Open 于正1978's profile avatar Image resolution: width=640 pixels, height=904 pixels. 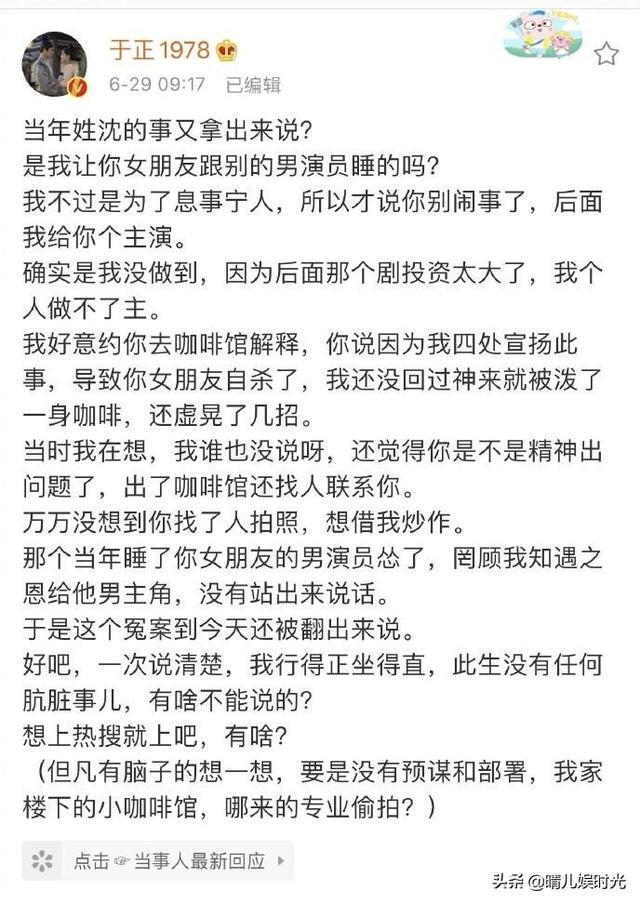click(x=54, y=64)
